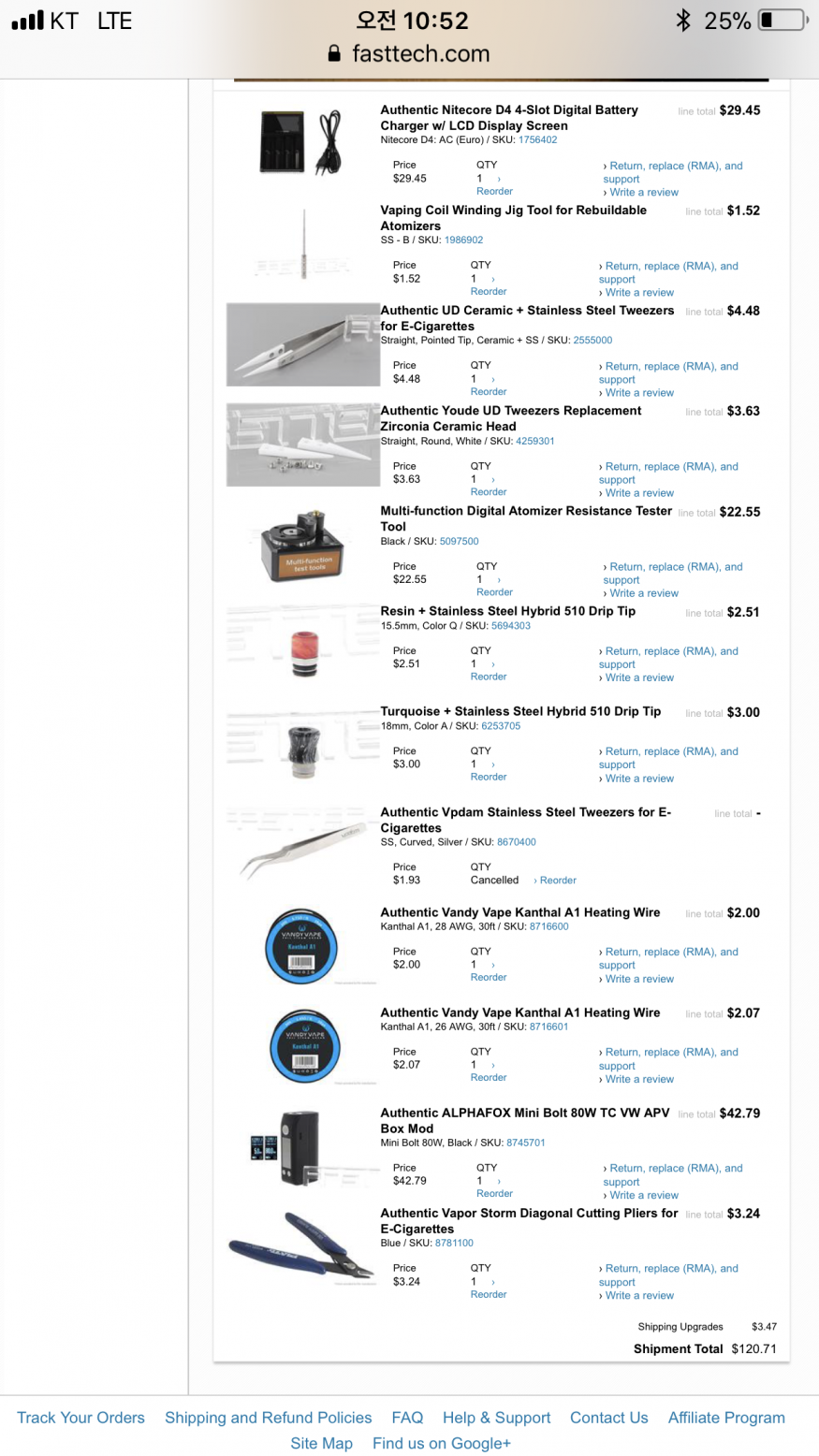
Task: Reorder the Nitecore D4 battery charger
Action: (494, 191)
